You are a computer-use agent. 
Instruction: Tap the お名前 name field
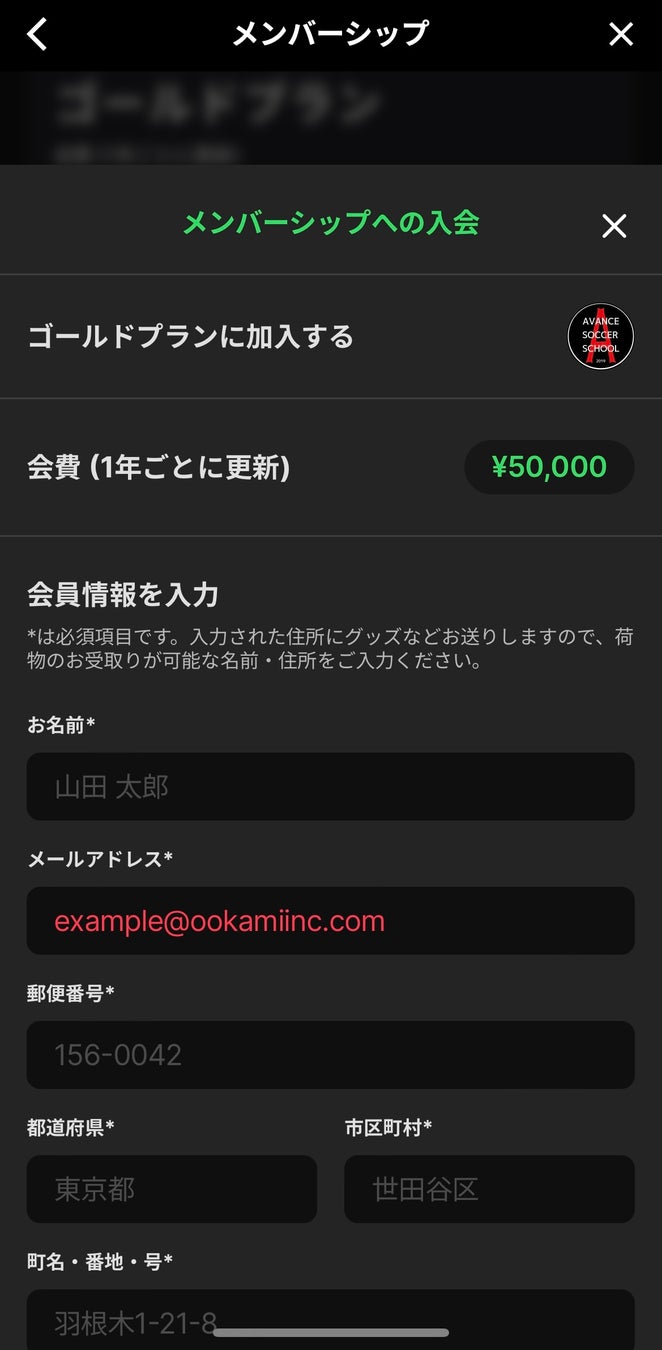[330, 787]
